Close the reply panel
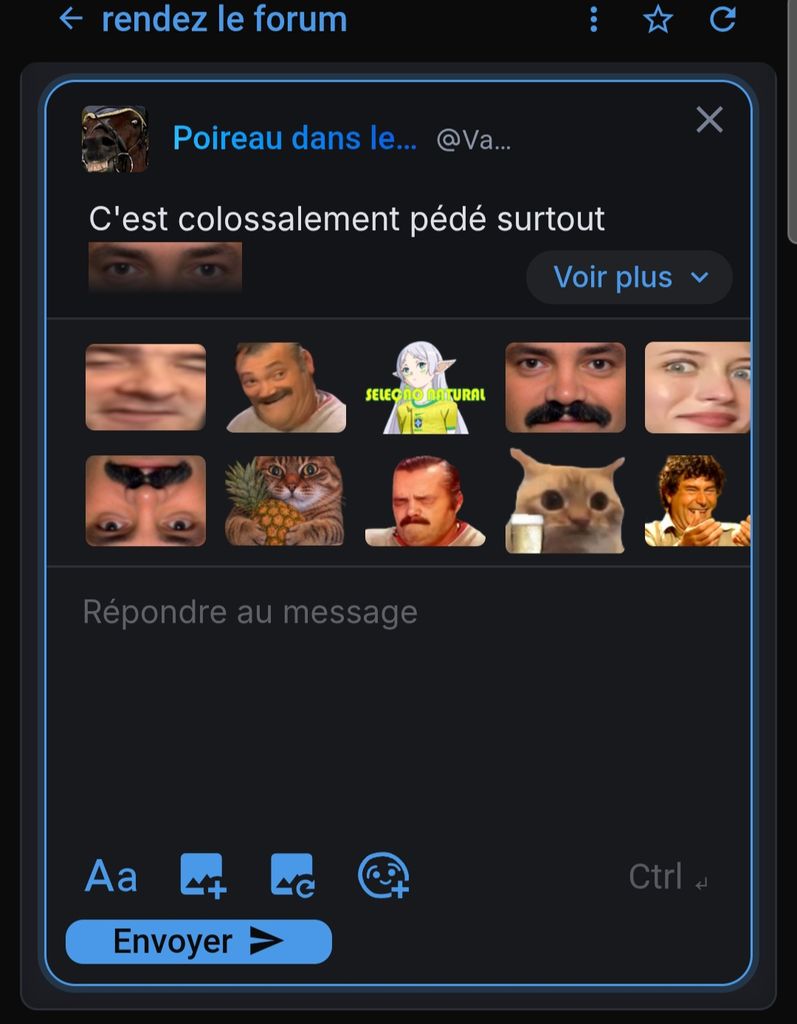 pyautogui.click(x=709, y=120)
